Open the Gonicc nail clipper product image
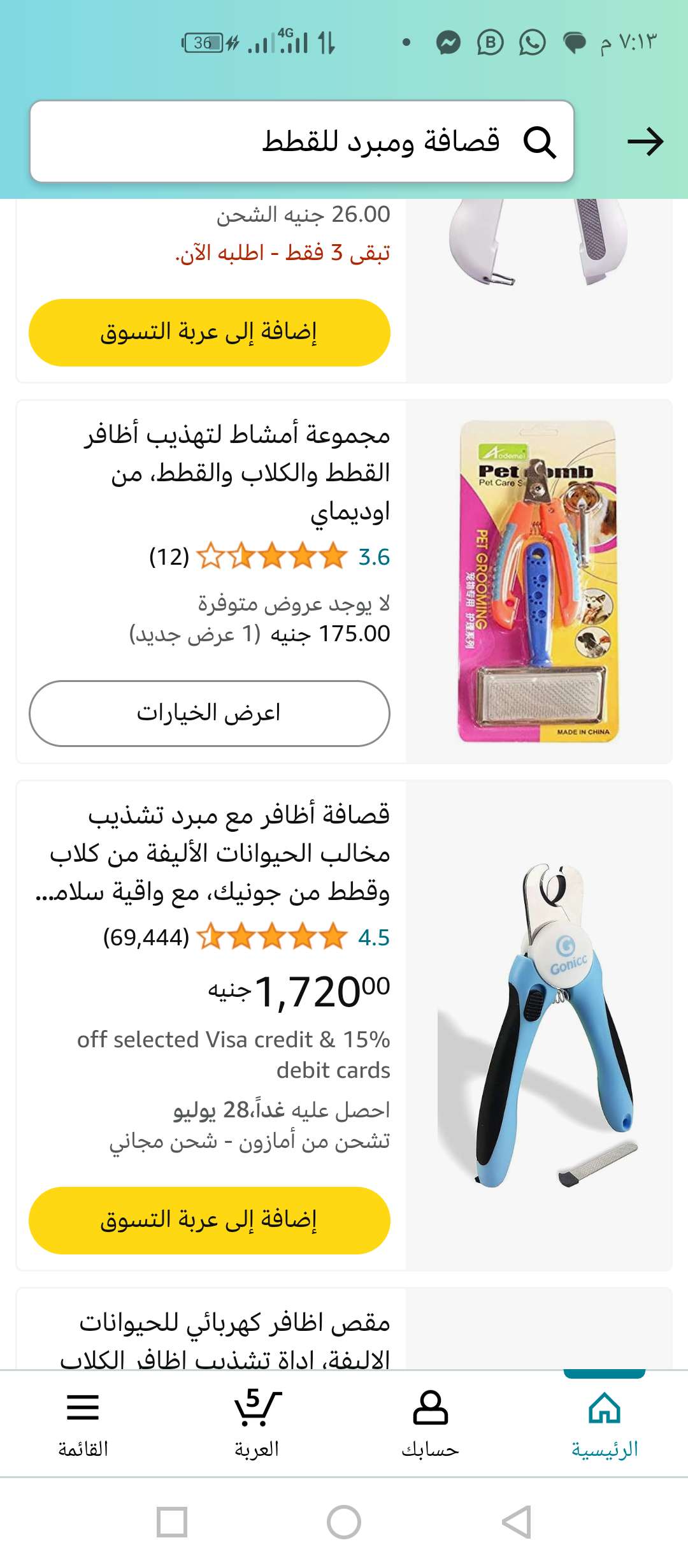This screenshot has height=1568, width=688. 539,1025
